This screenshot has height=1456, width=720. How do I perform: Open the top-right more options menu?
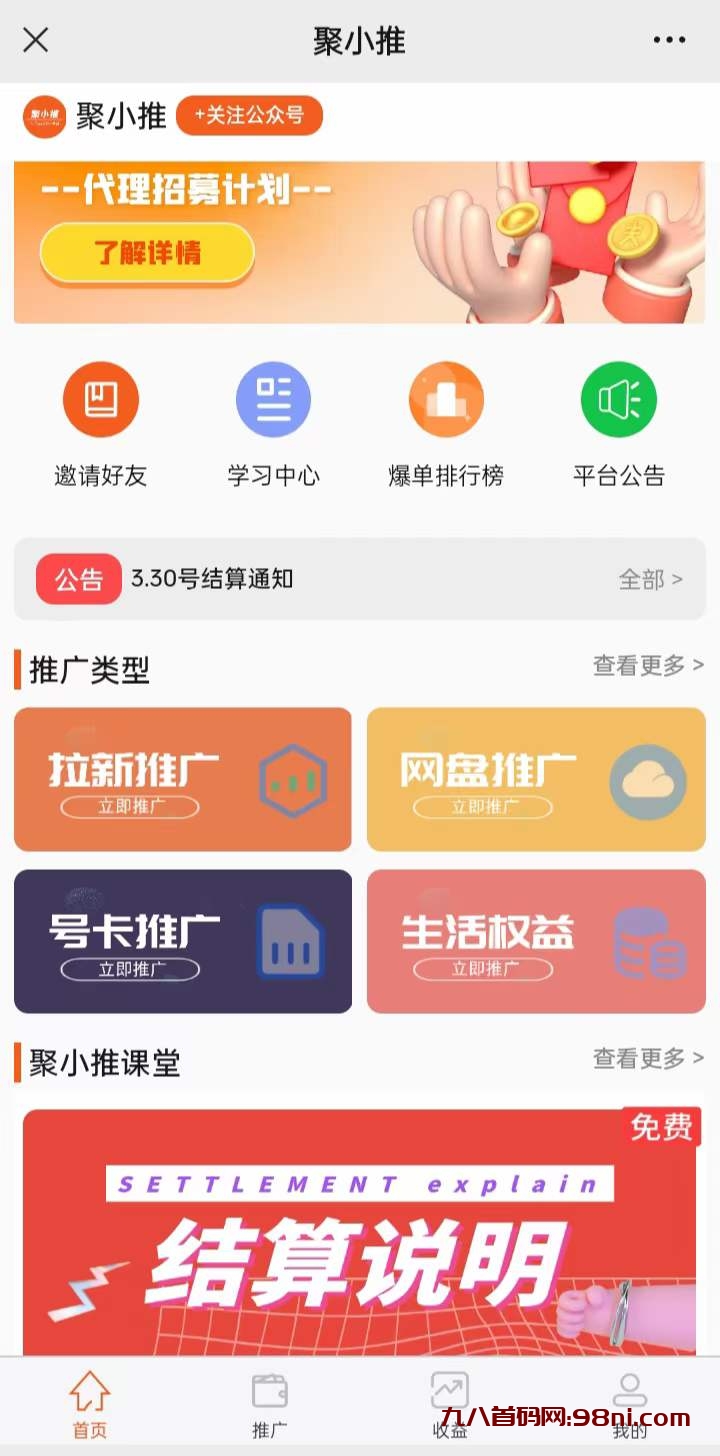click(669, 40)
